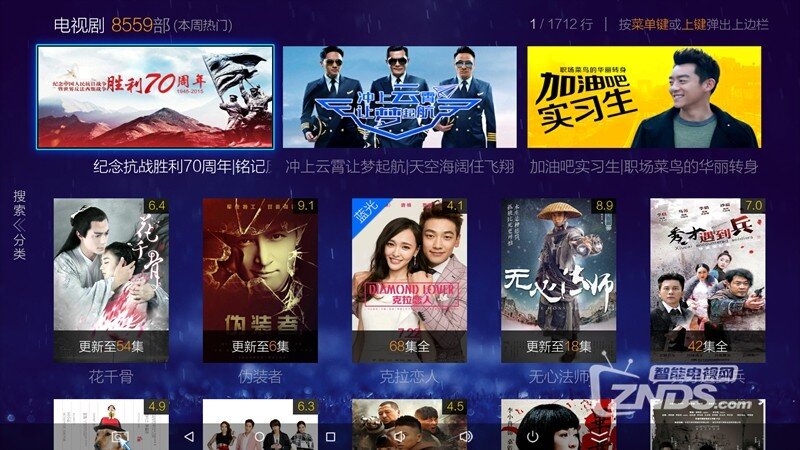Open the 冲上云霄 banner
Viewport: 800px width, 450px height.
(399, 97)
